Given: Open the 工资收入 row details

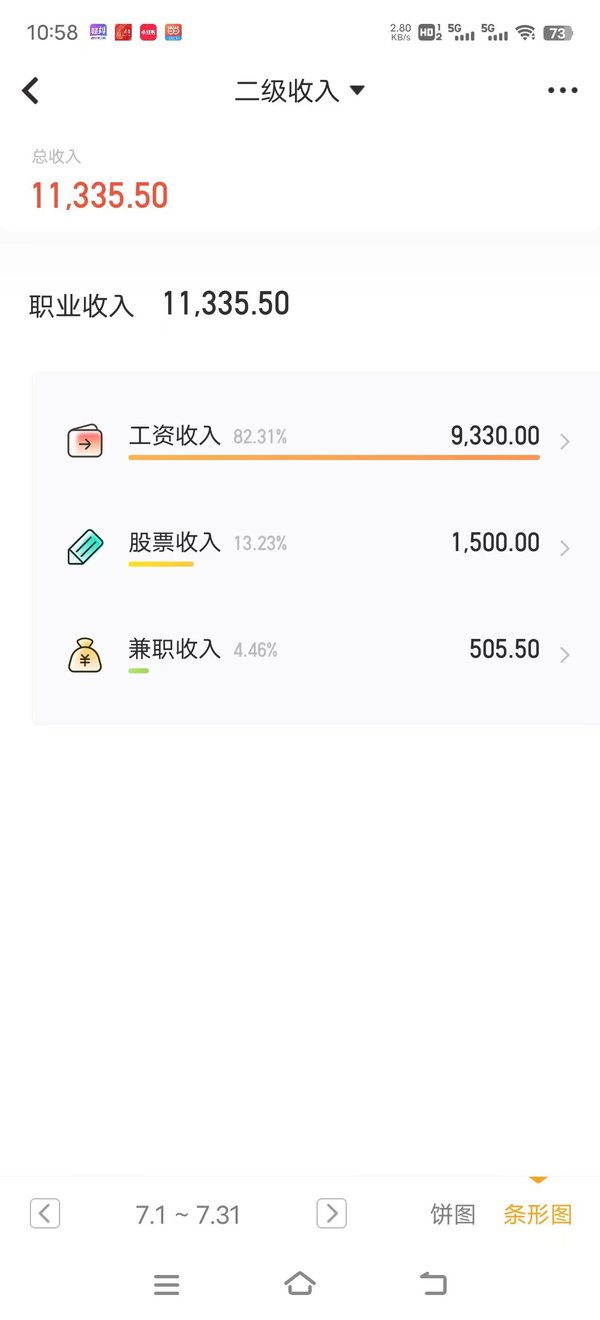Looking at the screenshot, I should (x=316, y=441).
